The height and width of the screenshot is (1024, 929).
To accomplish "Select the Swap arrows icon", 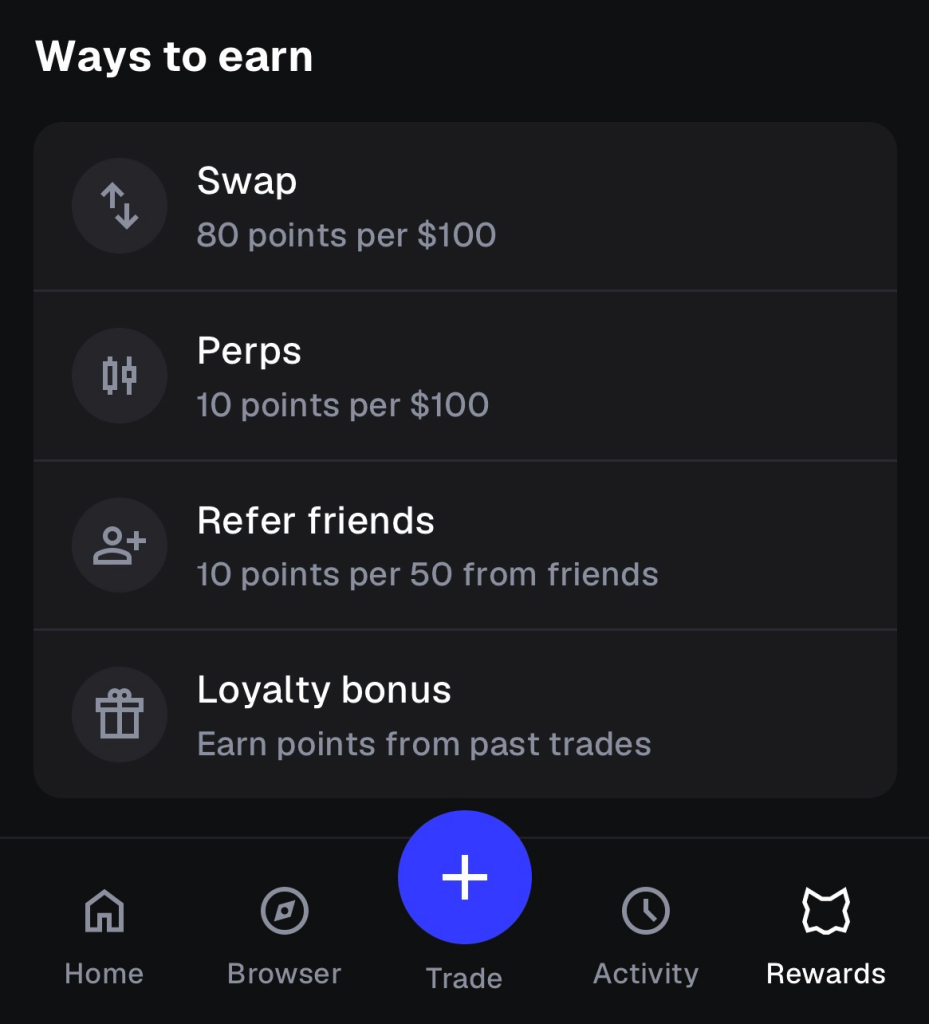I will pyautogui.click(x=119, y=205).
